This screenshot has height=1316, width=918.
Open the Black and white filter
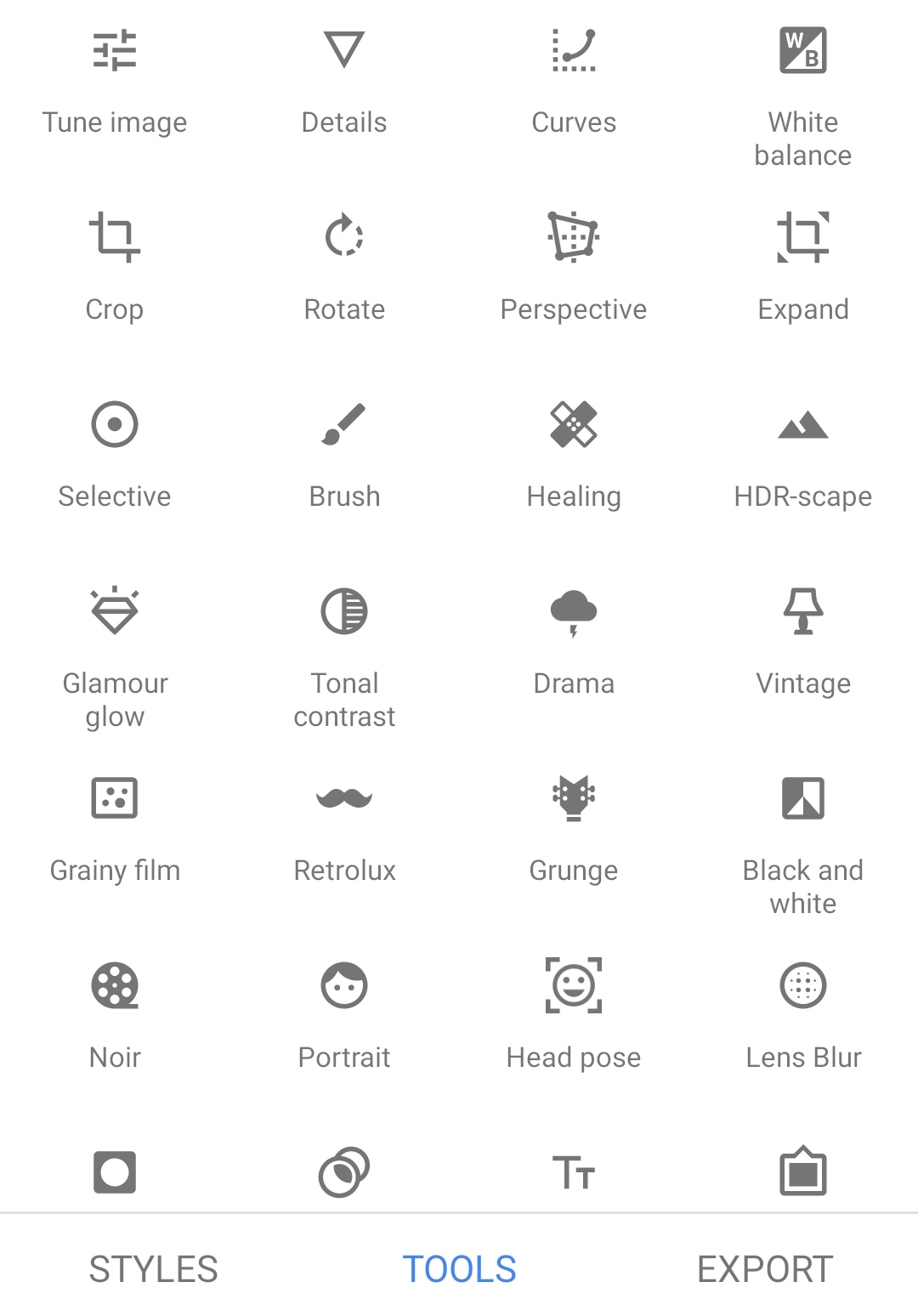click(x=803, y=842)
